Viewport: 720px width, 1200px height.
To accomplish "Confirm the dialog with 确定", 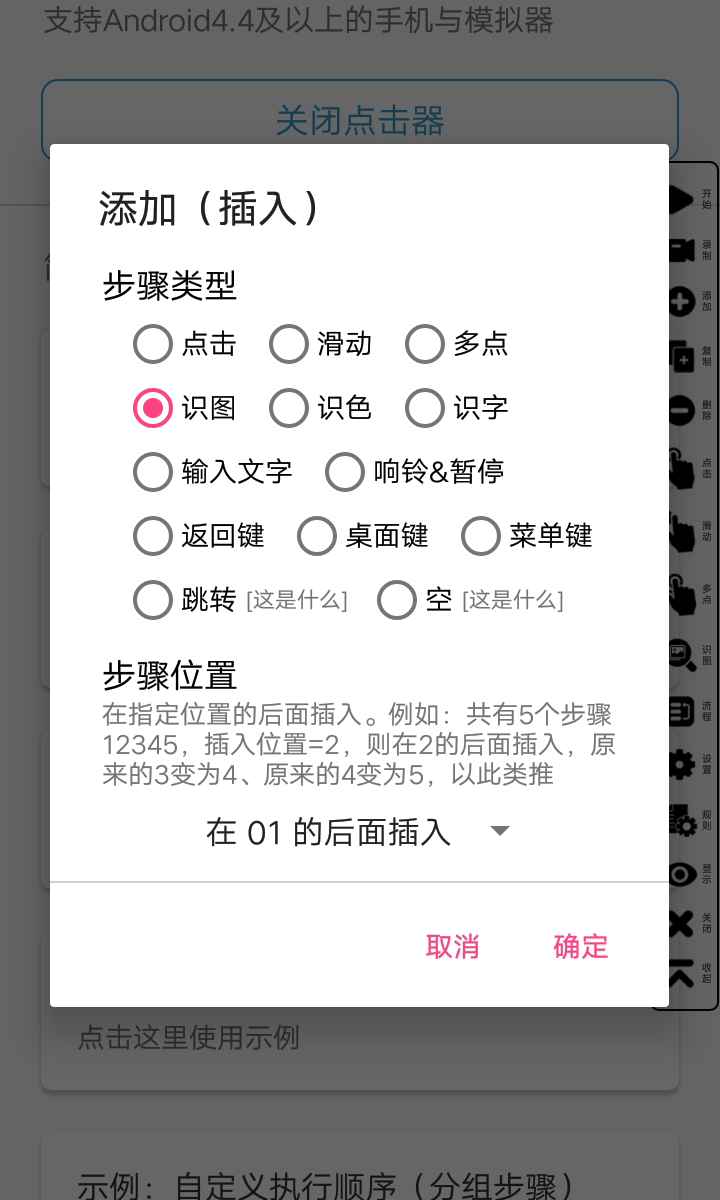I will (580, 947).
